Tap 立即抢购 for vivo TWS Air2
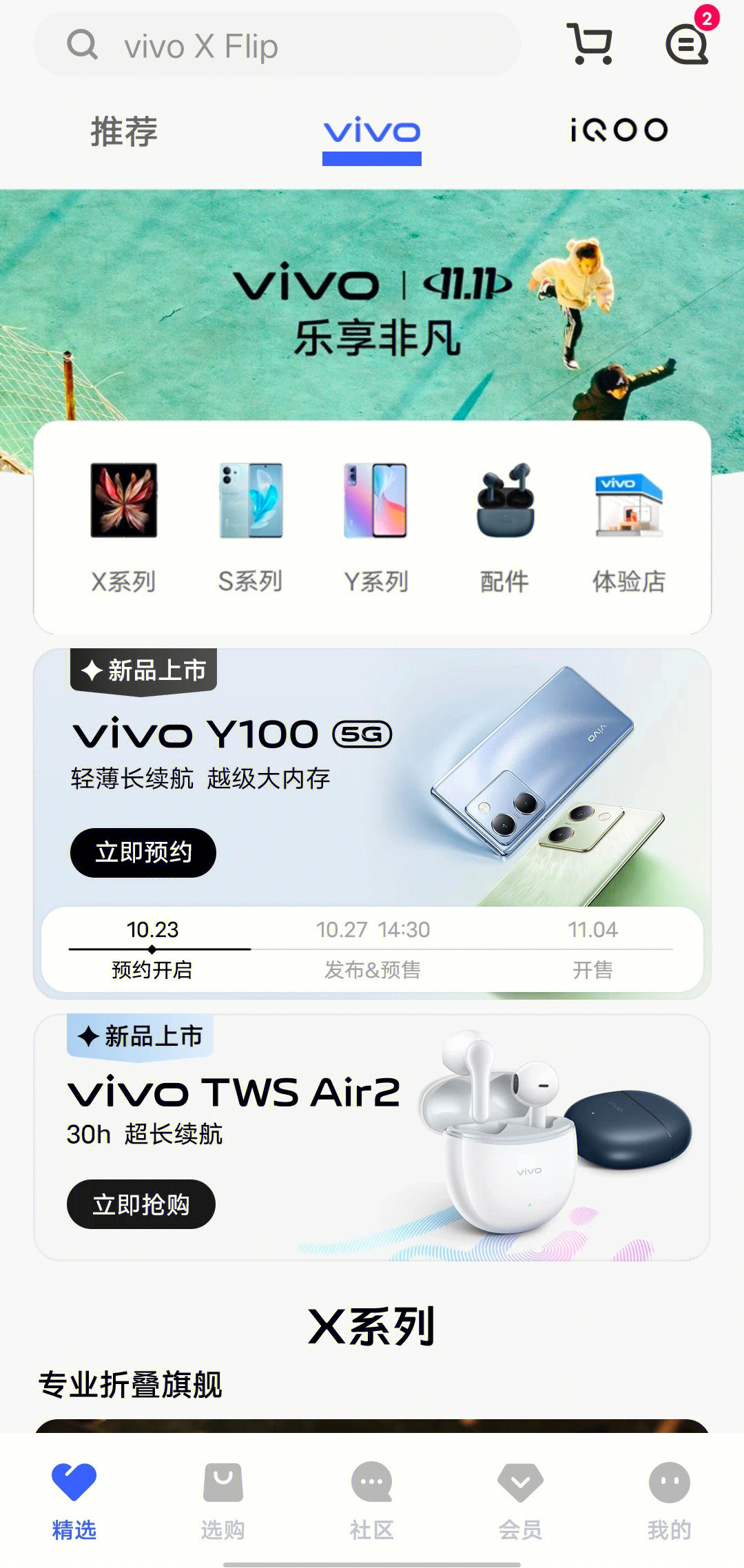744x1568 pixels. [x=141, y=1204]
